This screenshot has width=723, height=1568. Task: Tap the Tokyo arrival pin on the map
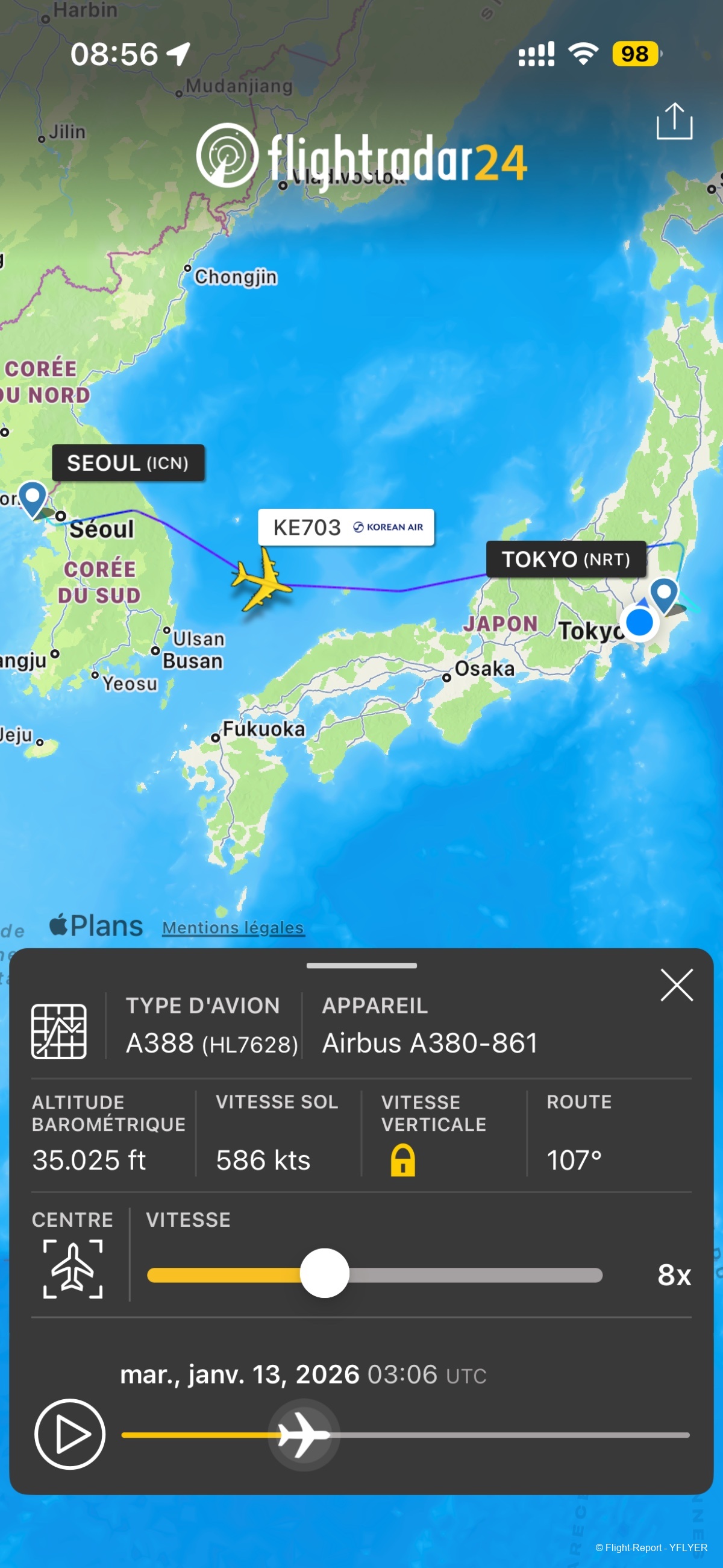coord(663,593)
